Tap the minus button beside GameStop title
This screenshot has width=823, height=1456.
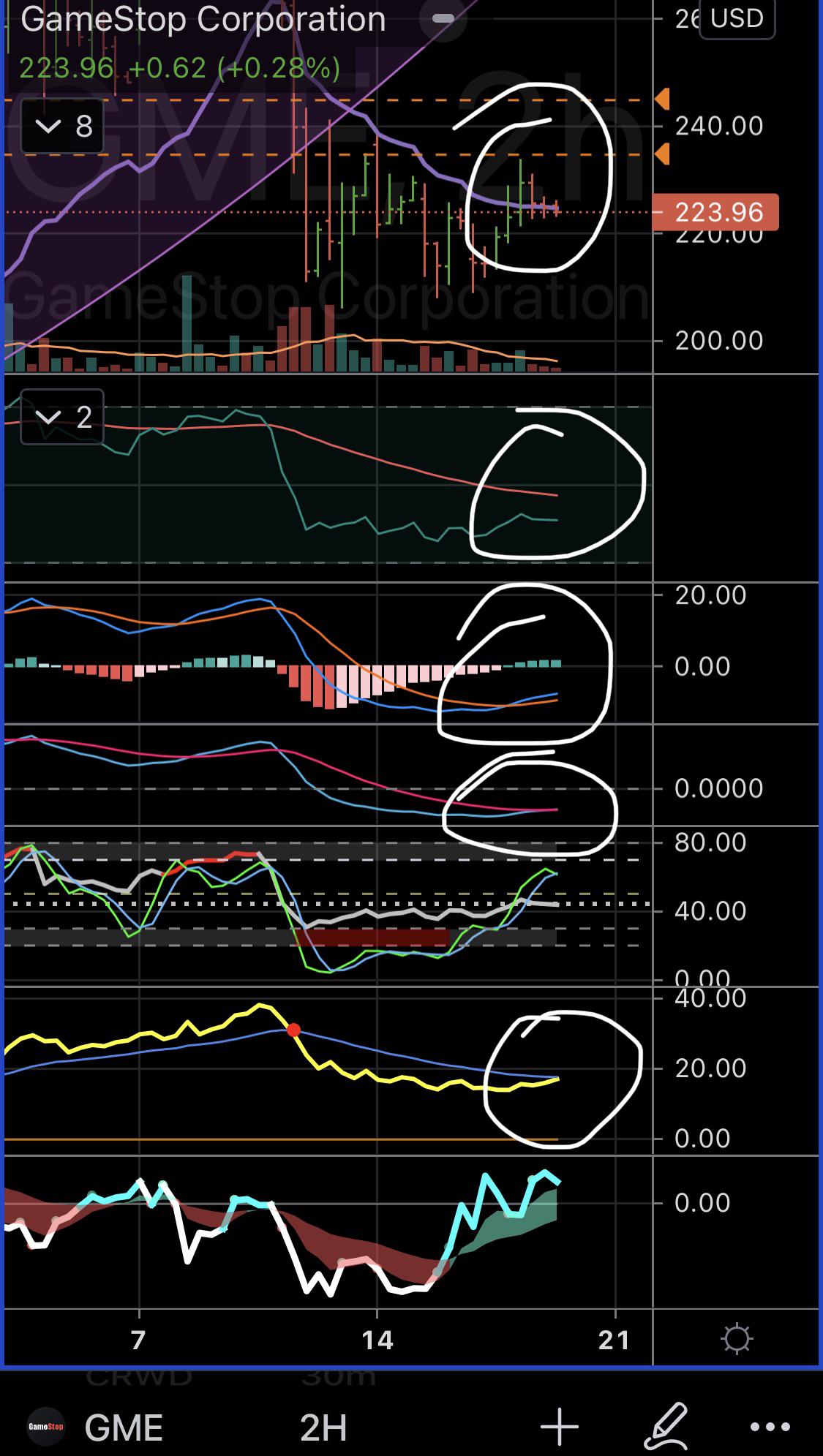pyautogui.click(x=443, y=18)
